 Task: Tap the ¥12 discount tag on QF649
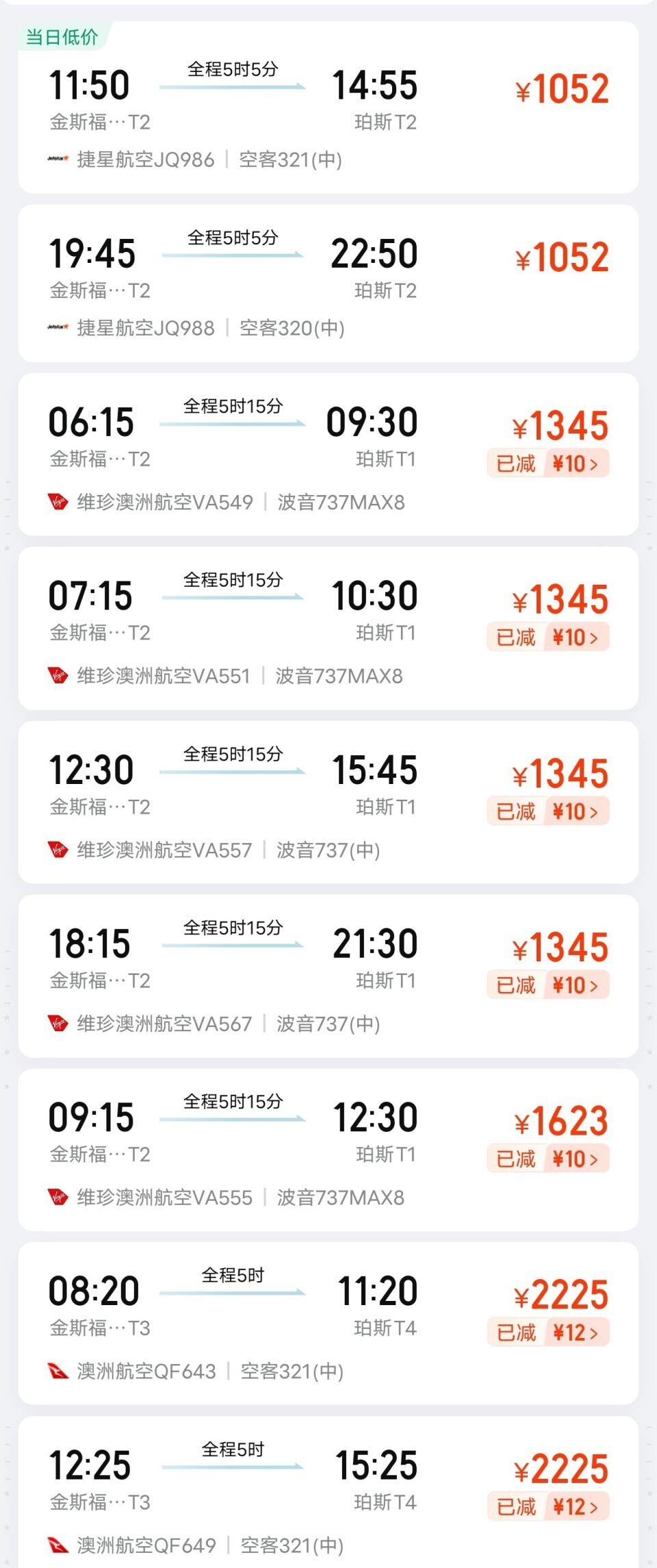click(548, 1506)
